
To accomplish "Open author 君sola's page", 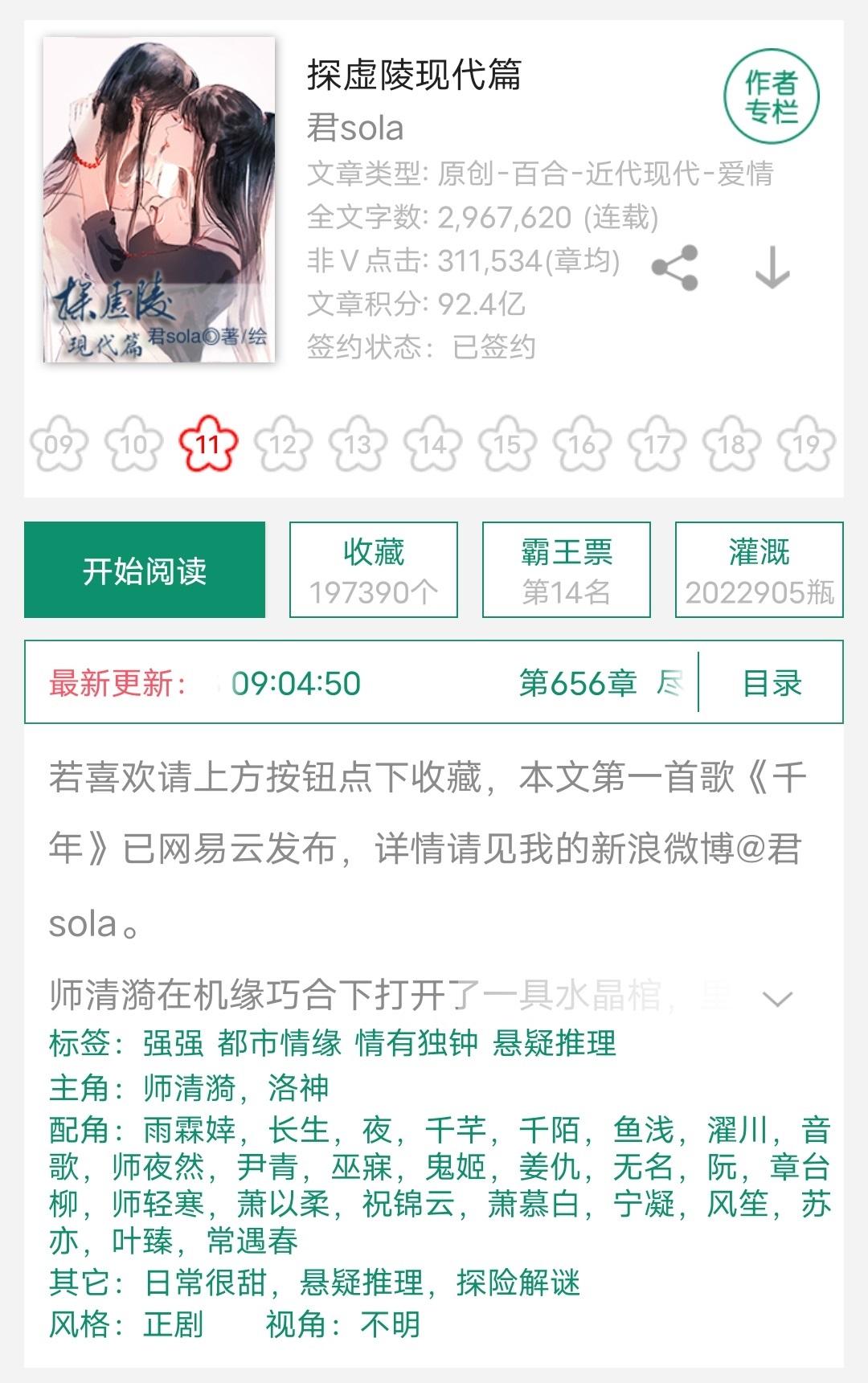I will click(x=355, y=128).
